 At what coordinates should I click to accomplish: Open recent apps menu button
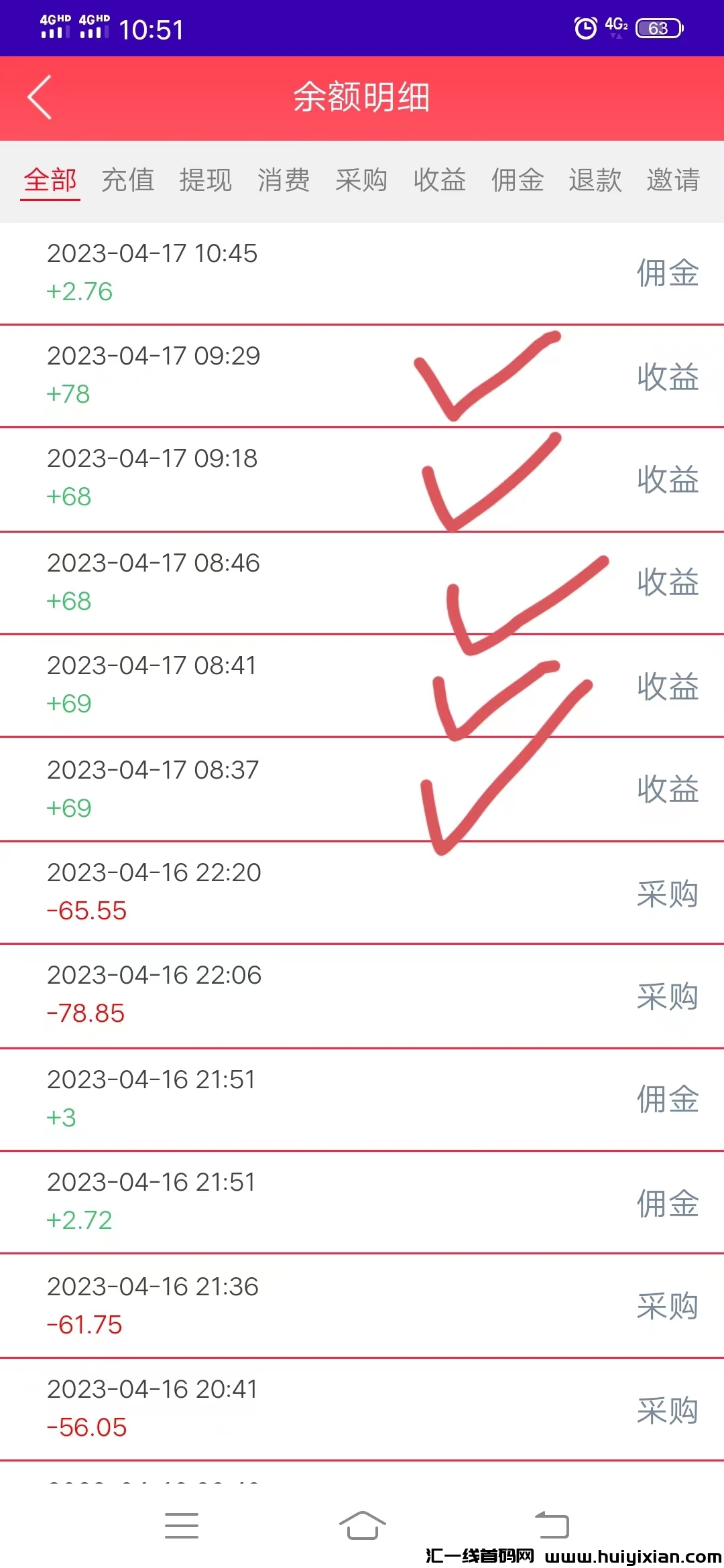(182, 1525)
